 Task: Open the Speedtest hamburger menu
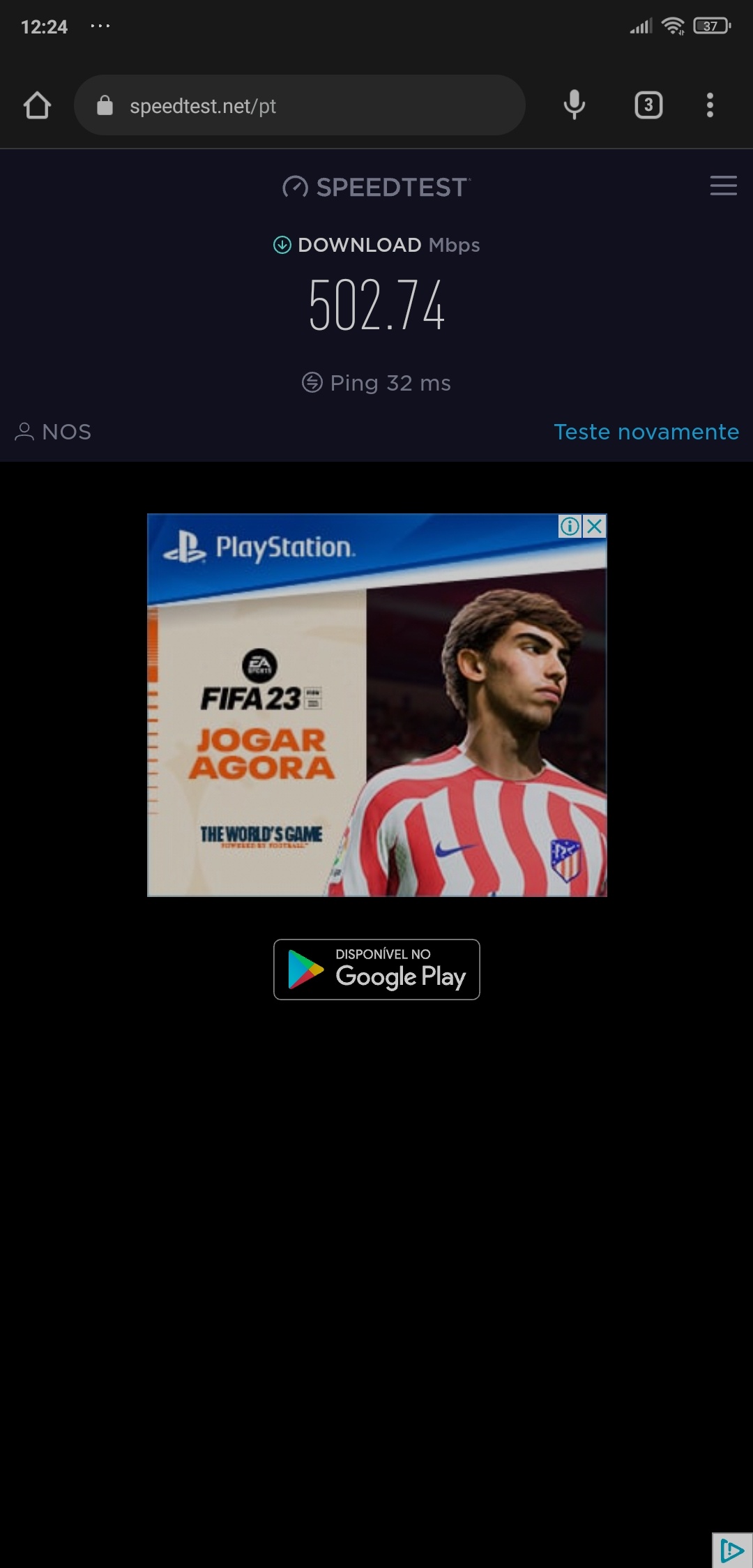tap(723, 186)
